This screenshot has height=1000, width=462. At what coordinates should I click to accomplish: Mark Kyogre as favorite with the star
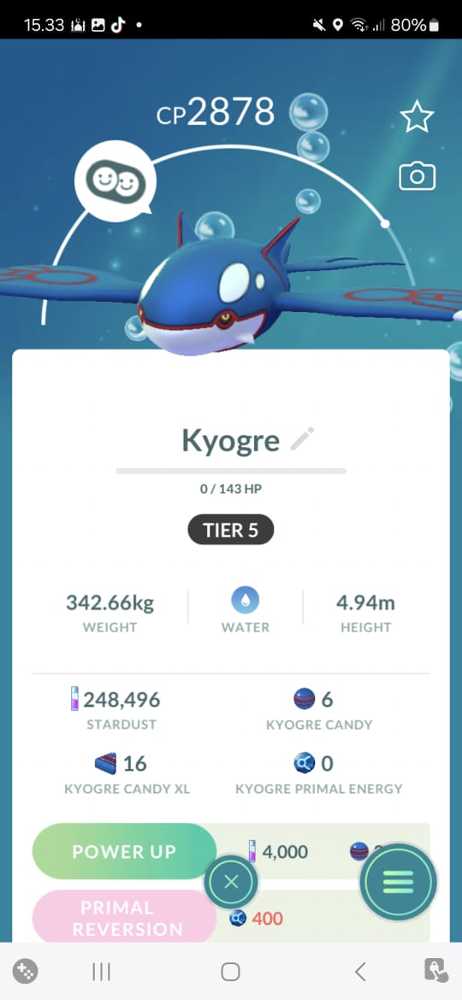pos(417,116)
